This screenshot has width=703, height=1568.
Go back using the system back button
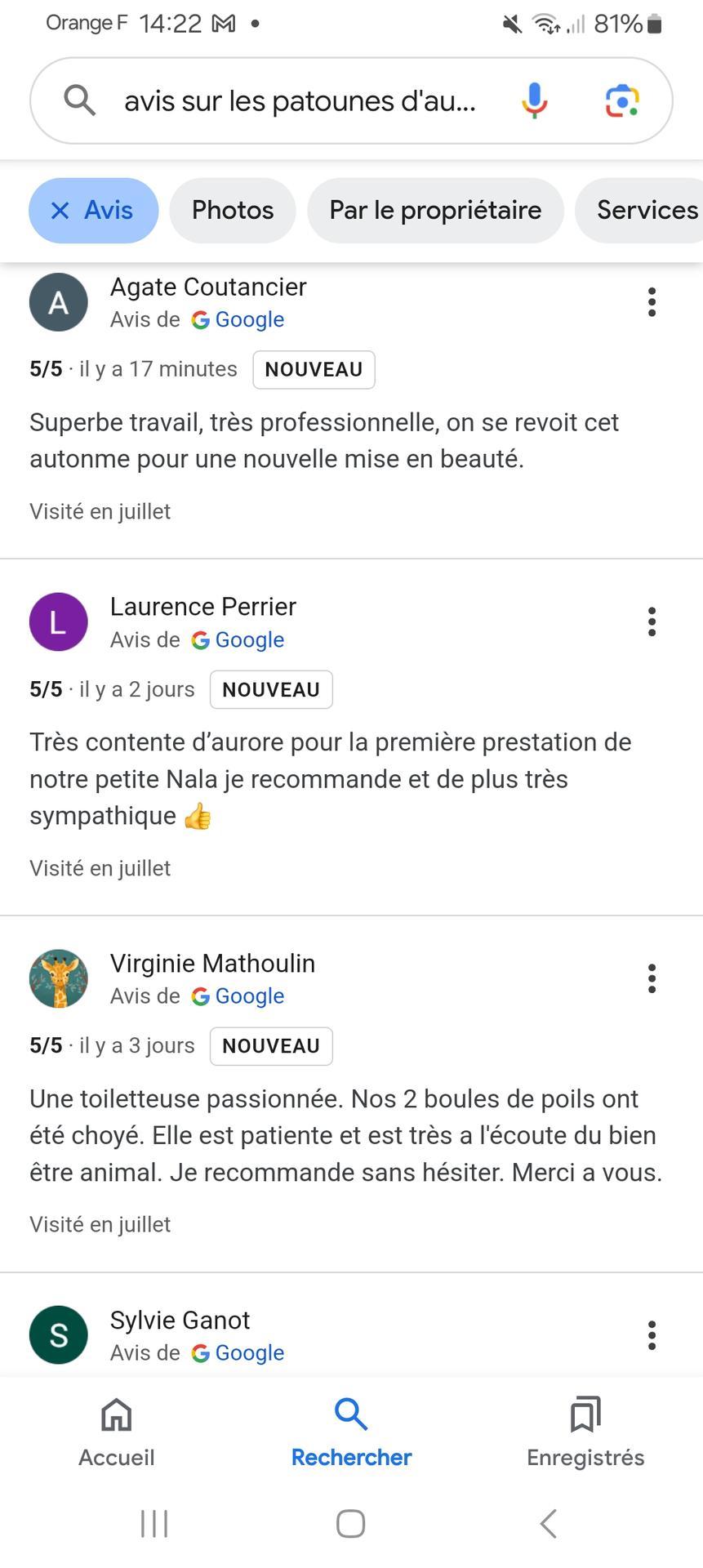click(549, 1524)
